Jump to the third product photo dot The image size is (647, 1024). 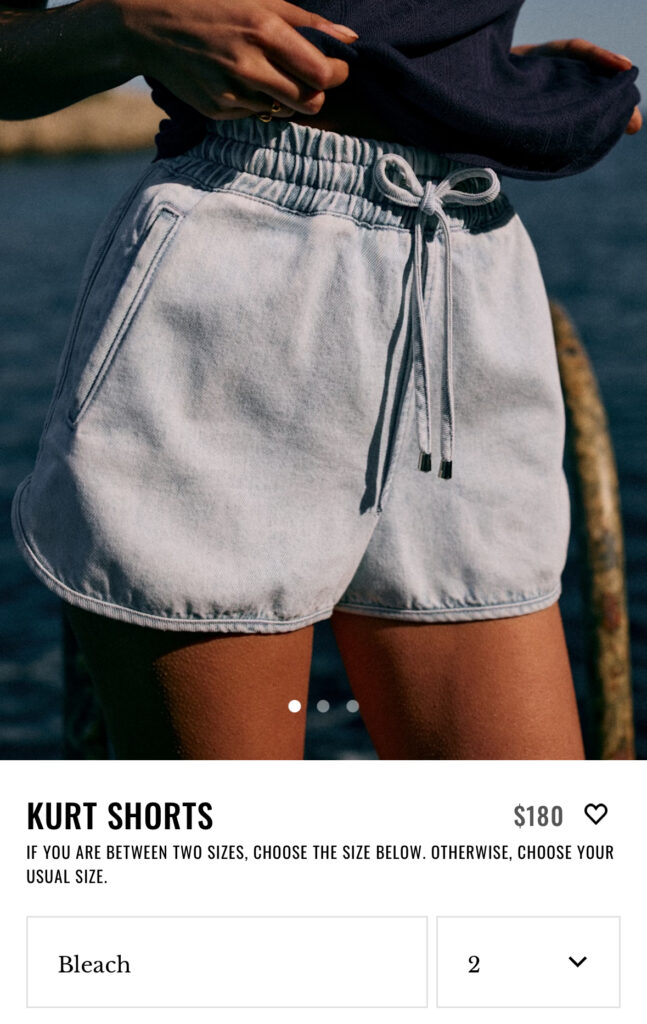click(352, 706)
